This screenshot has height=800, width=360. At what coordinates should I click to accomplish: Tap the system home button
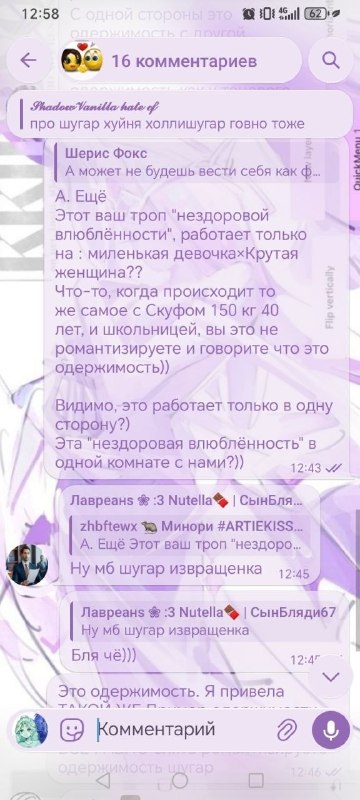(x=179, y=781)
